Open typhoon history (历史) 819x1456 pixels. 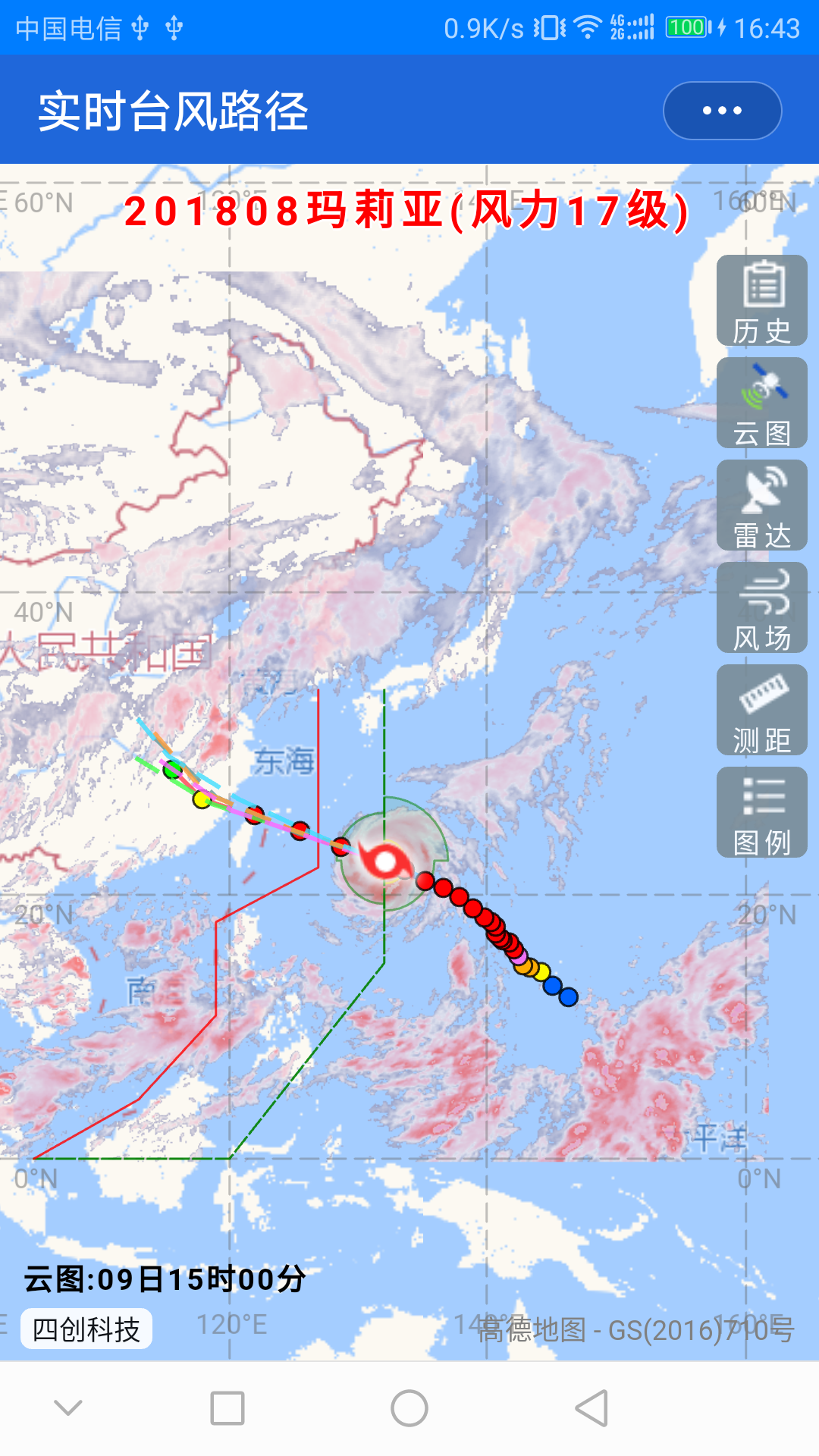(761, 301)
